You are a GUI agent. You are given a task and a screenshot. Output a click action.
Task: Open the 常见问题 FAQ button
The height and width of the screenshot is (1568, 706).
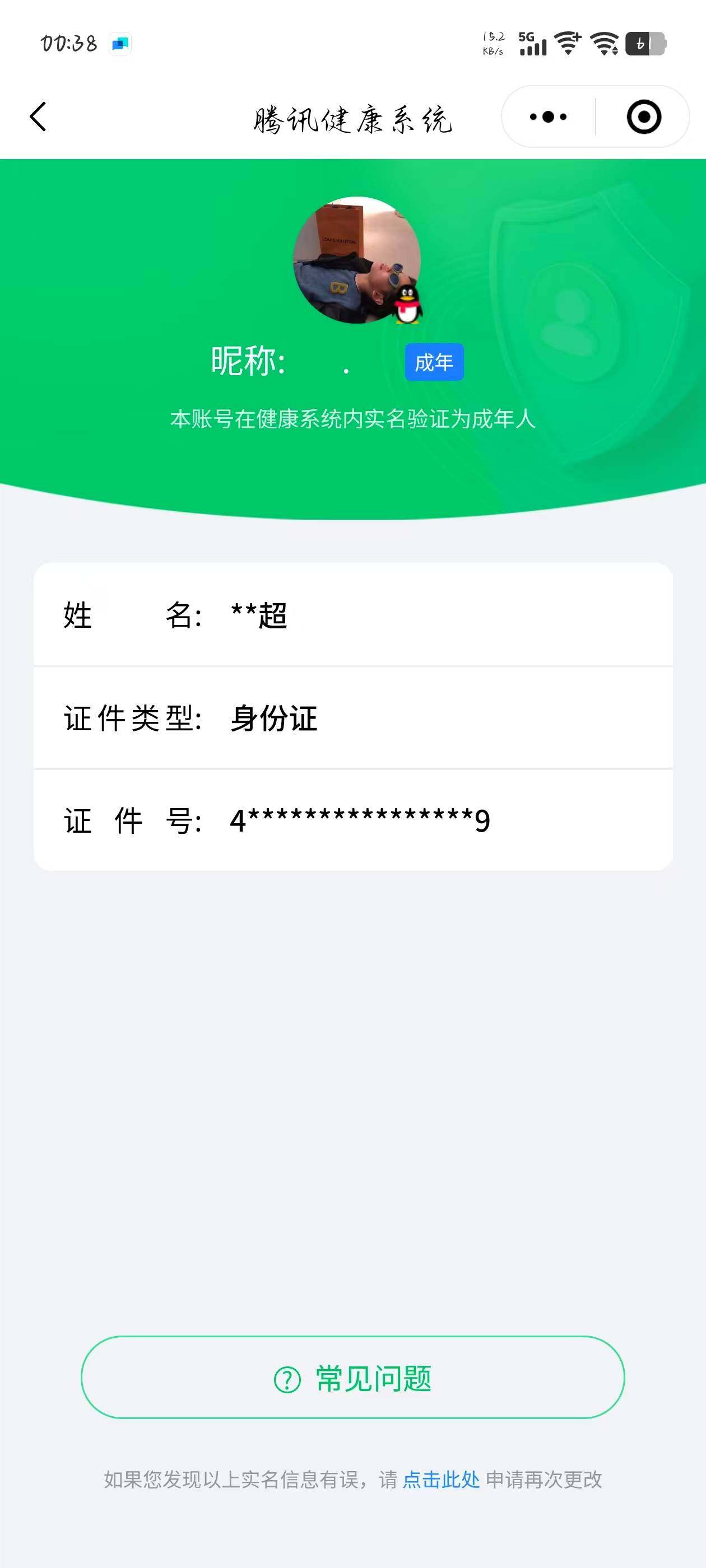point(352,1378)
